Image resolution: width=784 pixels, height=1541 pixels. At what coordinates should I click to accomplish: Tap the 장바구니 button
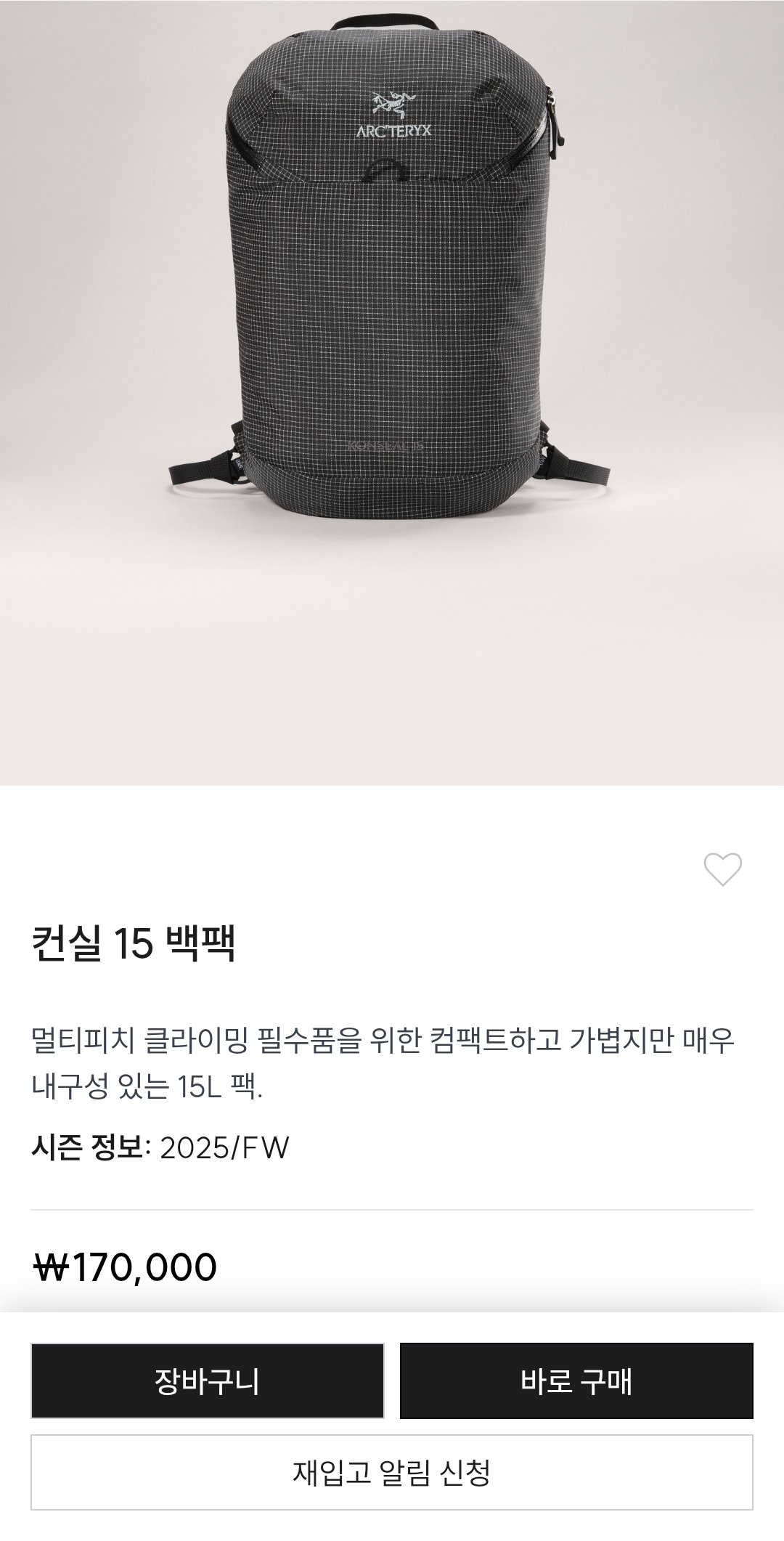coord(207,1381)
